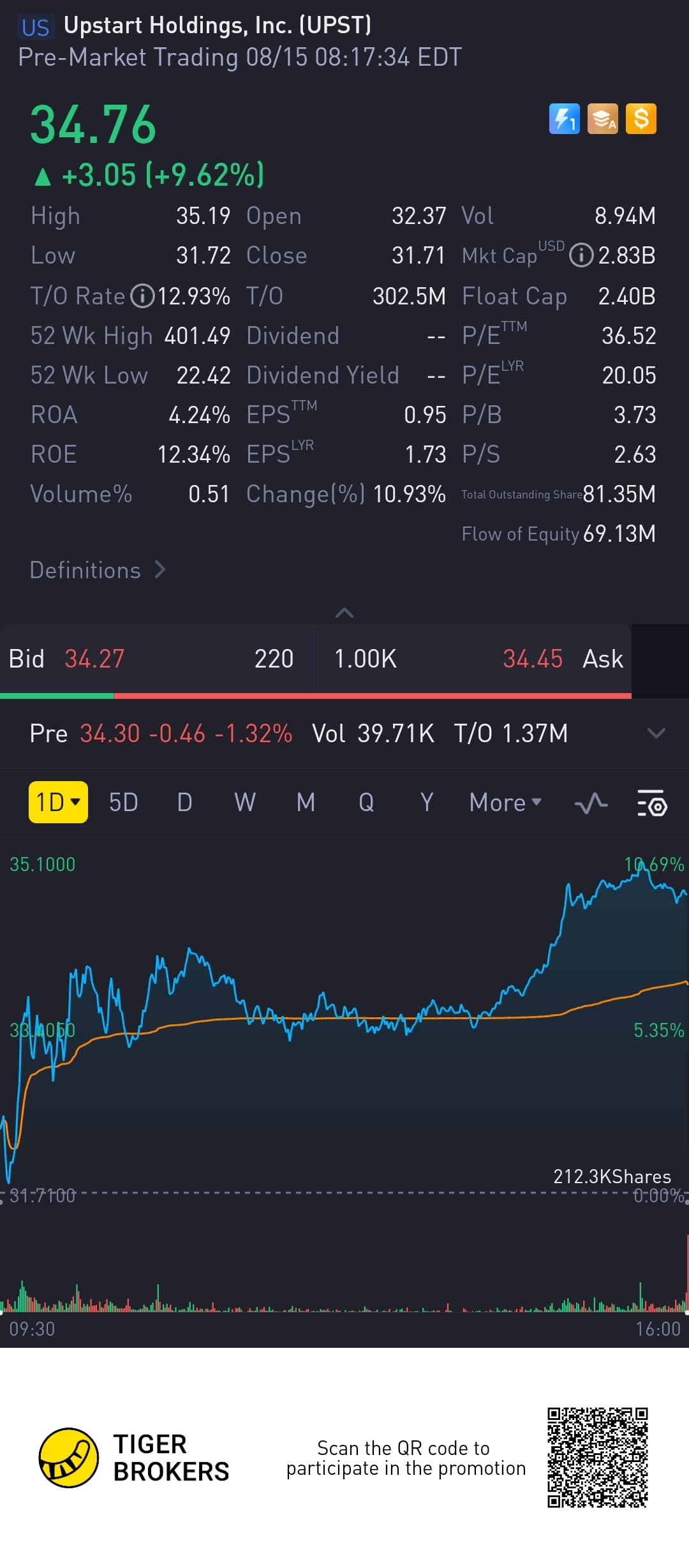Select the 1D chart period

tap(58, 802)
